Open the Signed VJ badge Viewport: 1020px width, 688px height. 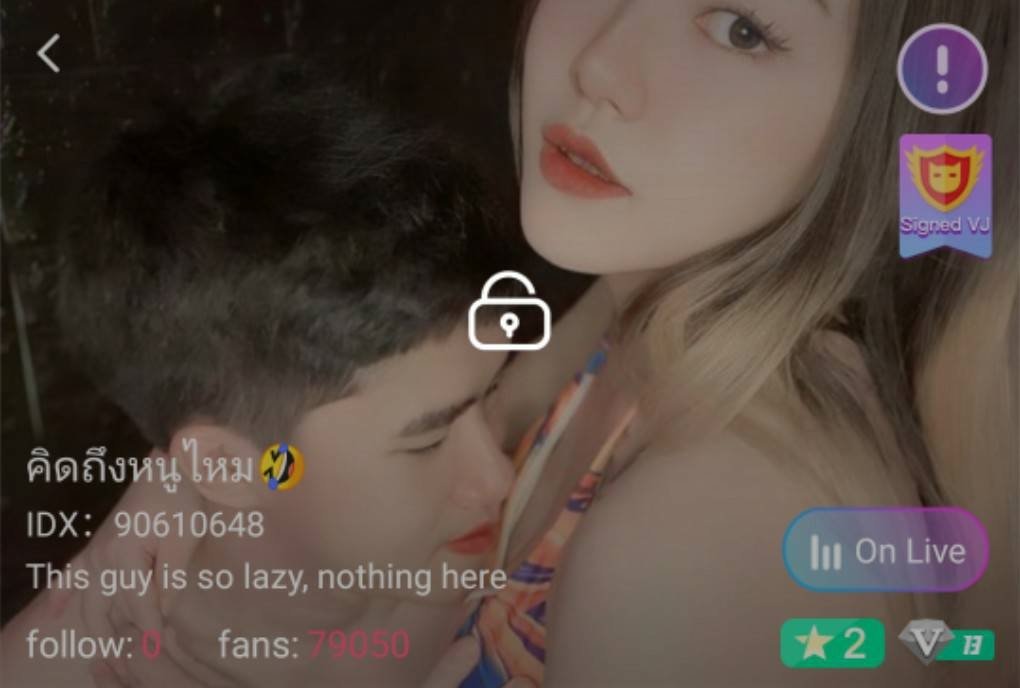coord(945,195)
